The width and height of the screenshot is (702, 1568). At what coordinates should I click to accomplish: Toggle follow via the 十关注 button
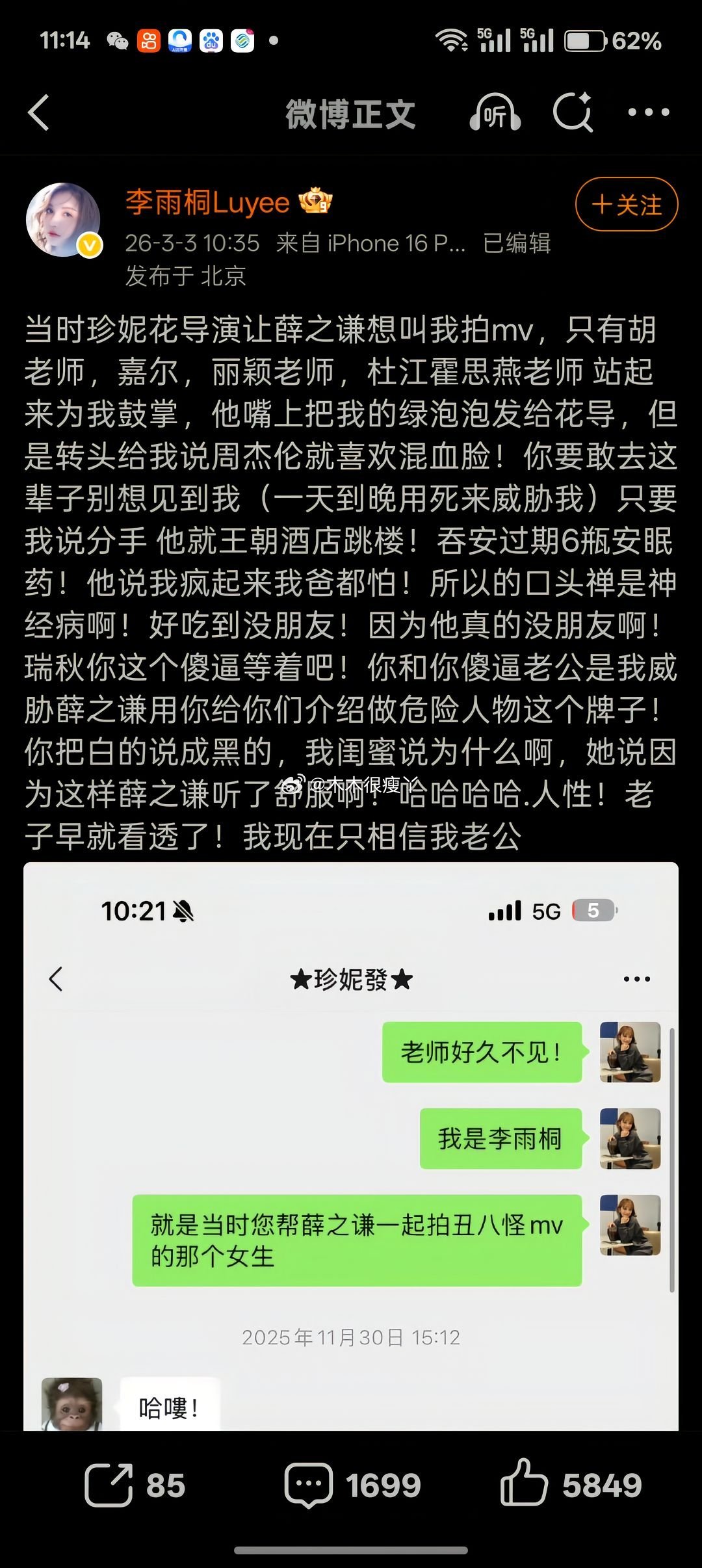click(x=625, y=203)
